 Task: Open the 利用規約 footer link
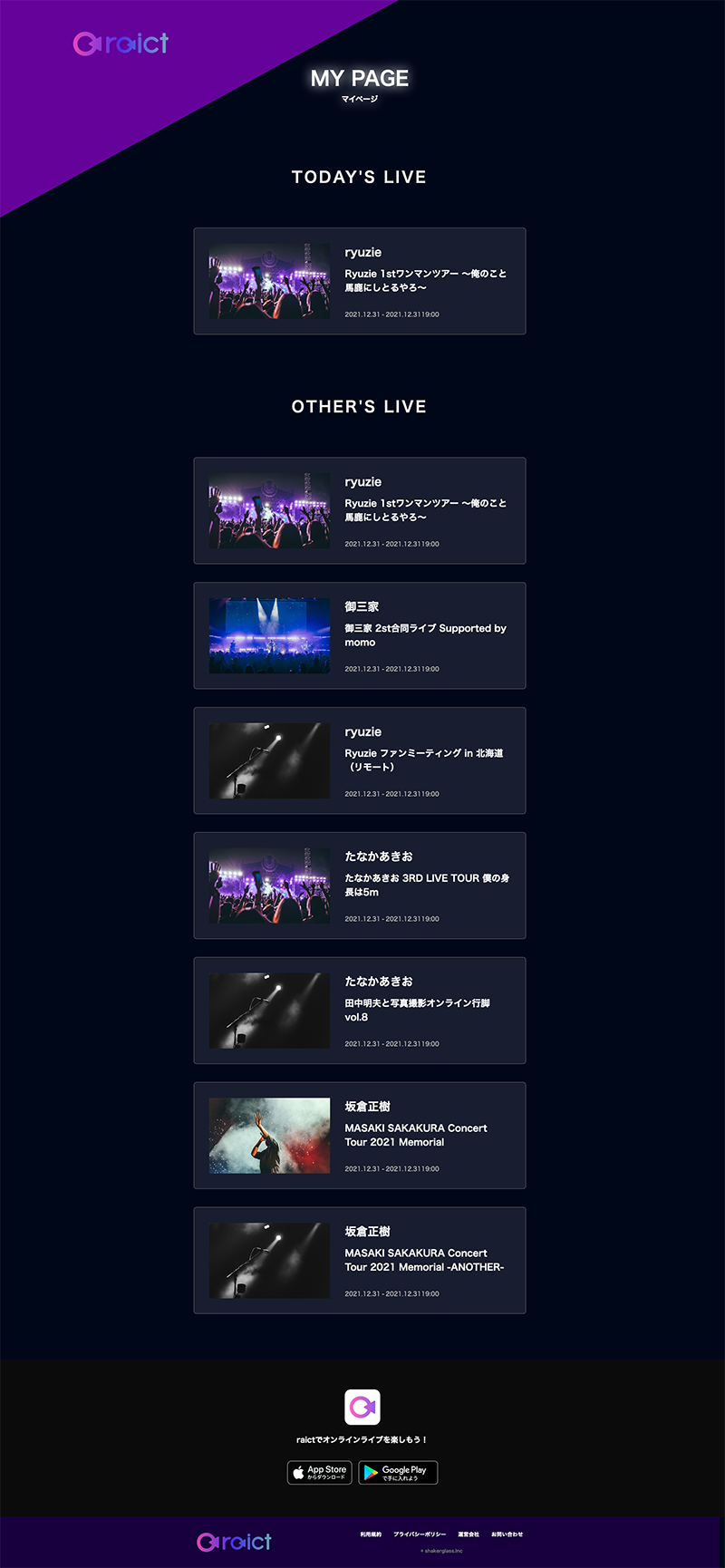pyautogui.click(x=371, y=1534)
